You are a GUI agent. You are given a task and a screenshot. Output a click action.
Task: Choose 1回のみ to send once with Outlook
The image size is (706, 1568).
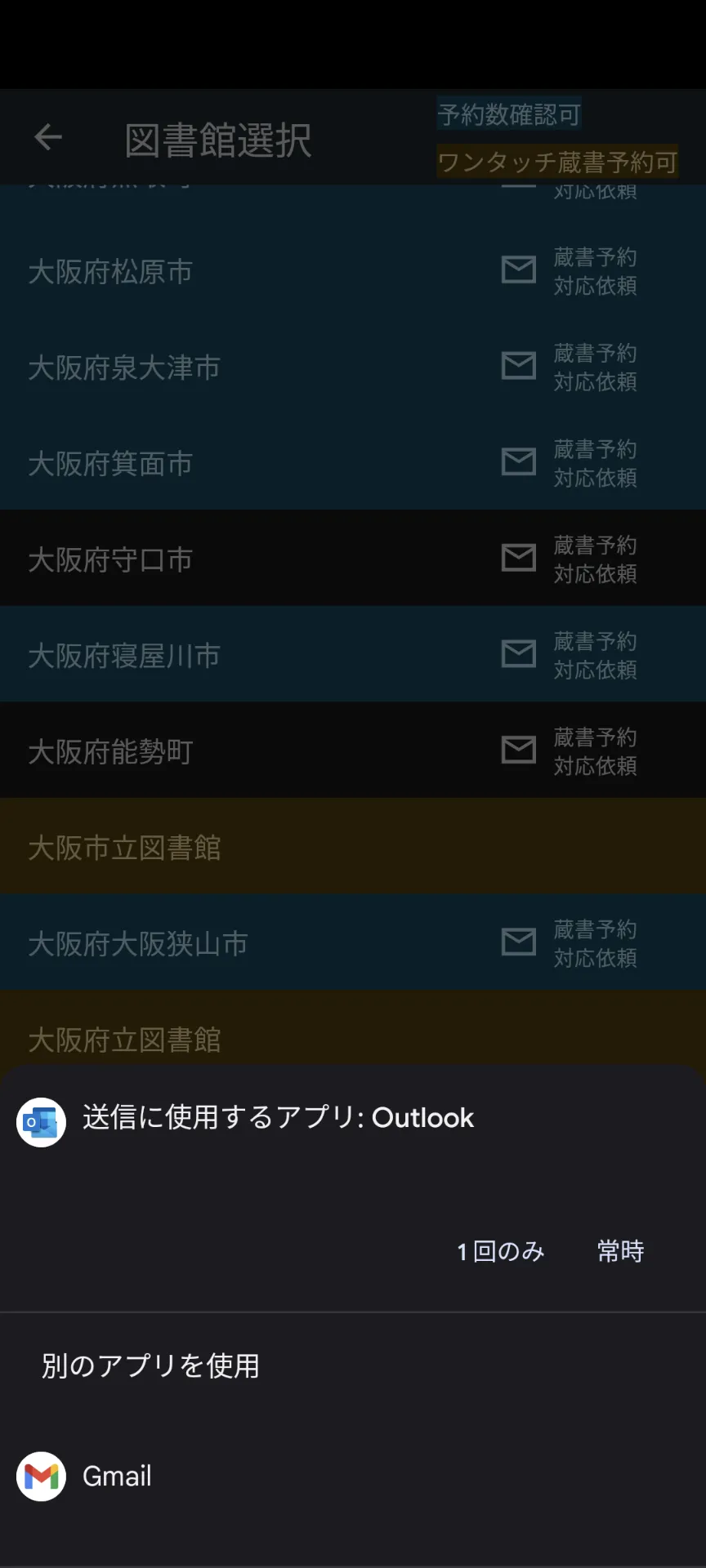pos(500,1251)
